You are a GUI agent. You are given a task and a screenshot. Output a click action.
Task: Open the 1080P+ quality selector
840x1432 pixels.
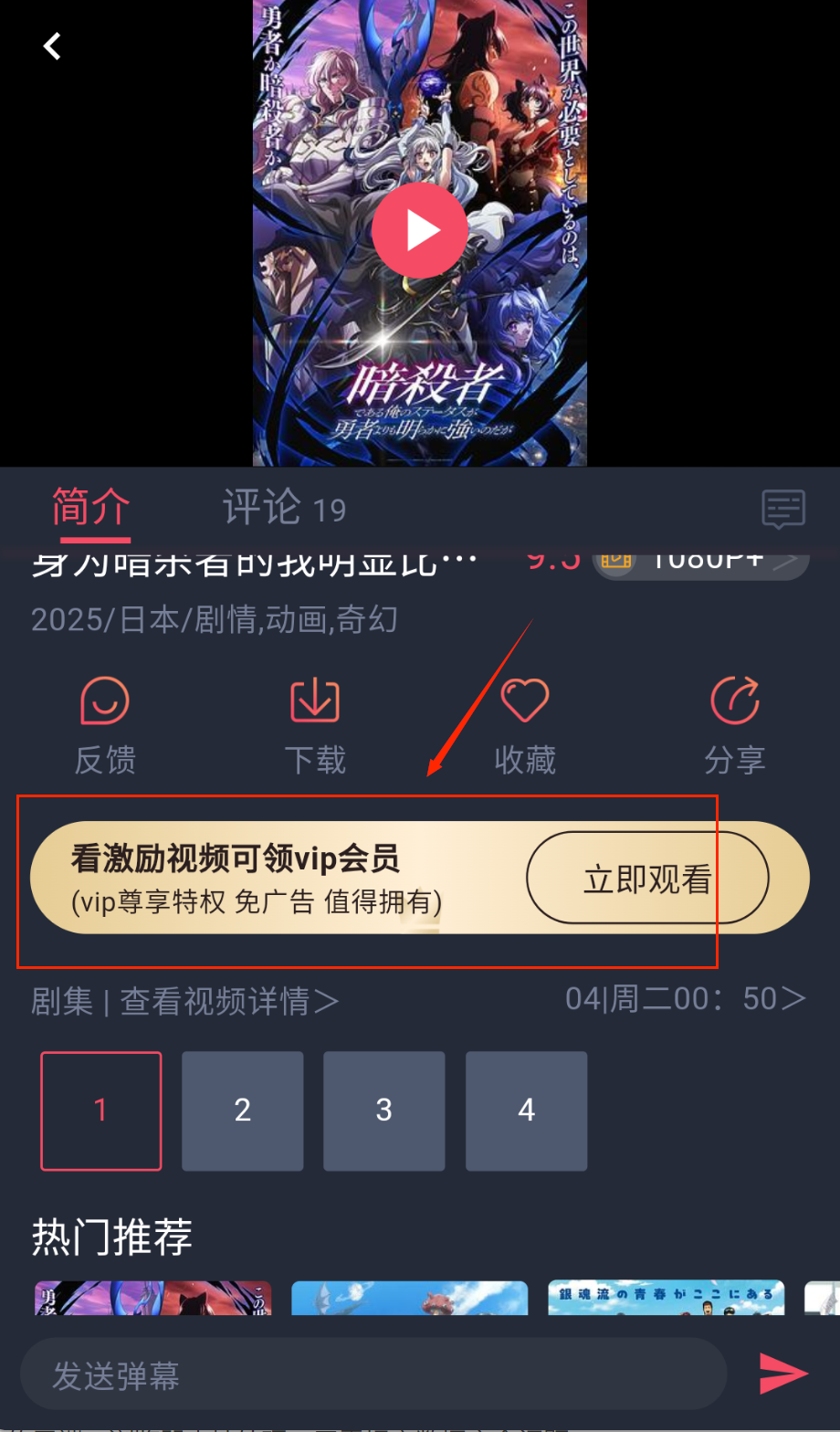[701, 561]
